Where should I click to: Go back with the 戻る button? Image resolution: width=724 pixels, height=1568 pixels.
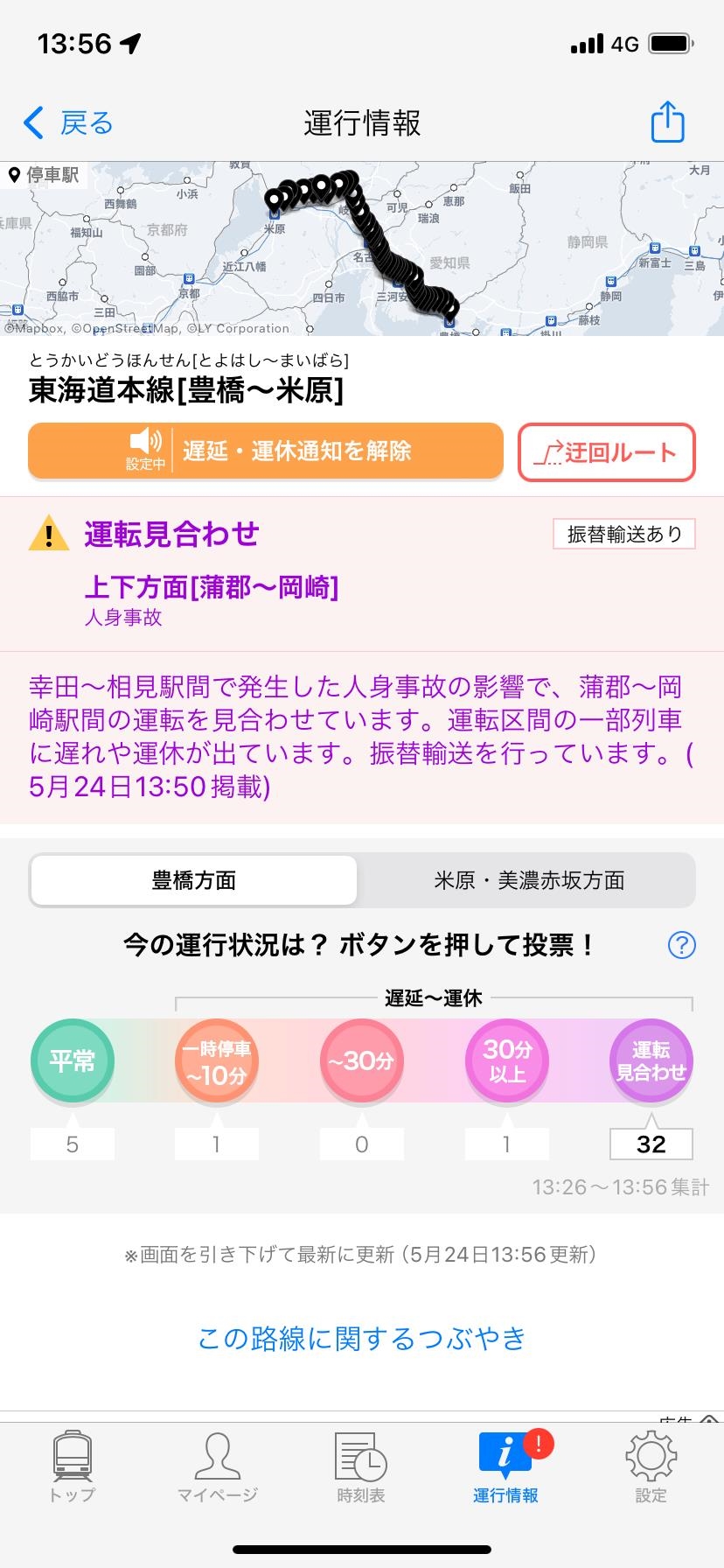[x=68, y=123]
